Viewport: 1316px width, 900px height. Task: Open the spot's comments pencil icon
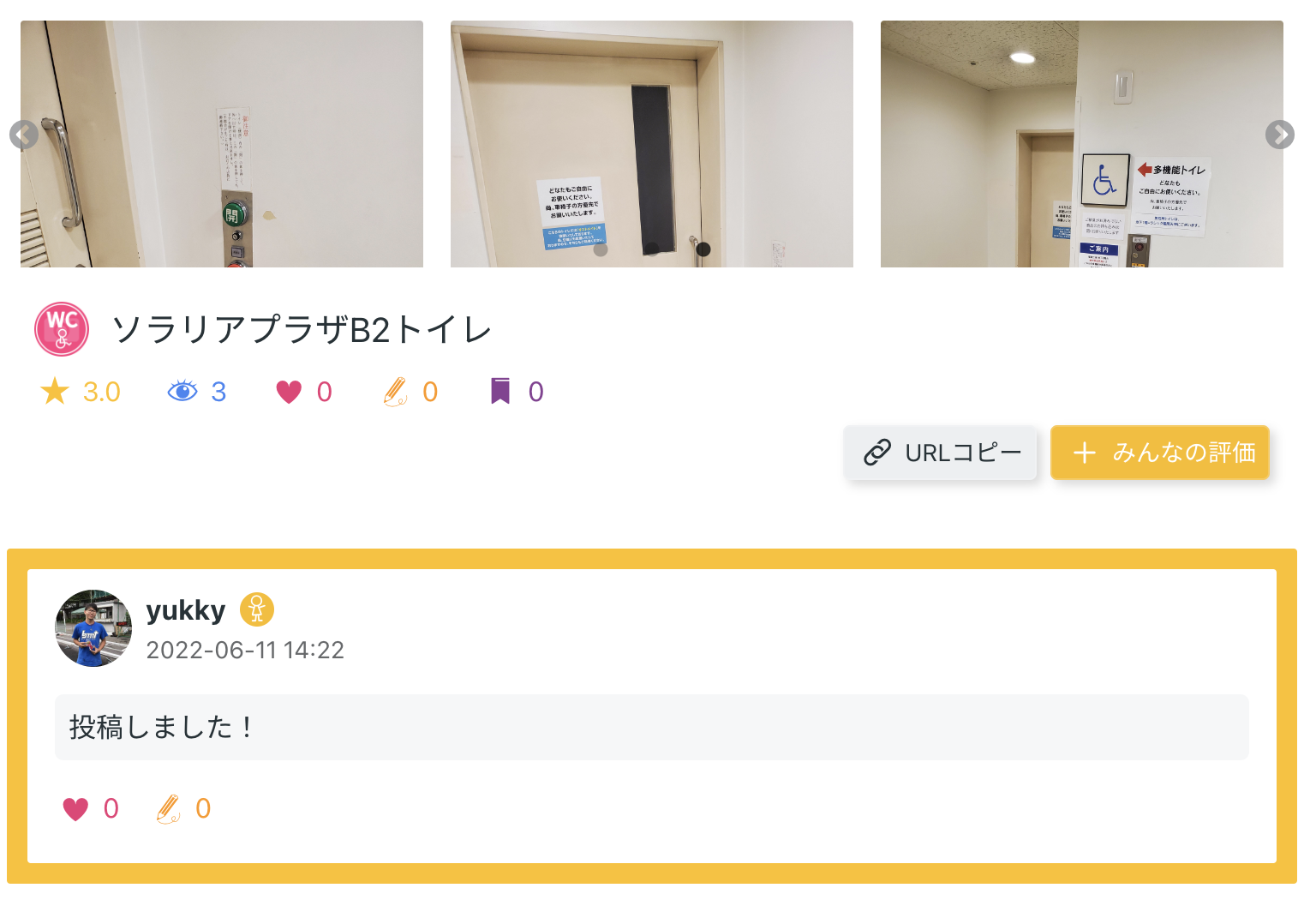pyautogui.click(x=395, y=392)
